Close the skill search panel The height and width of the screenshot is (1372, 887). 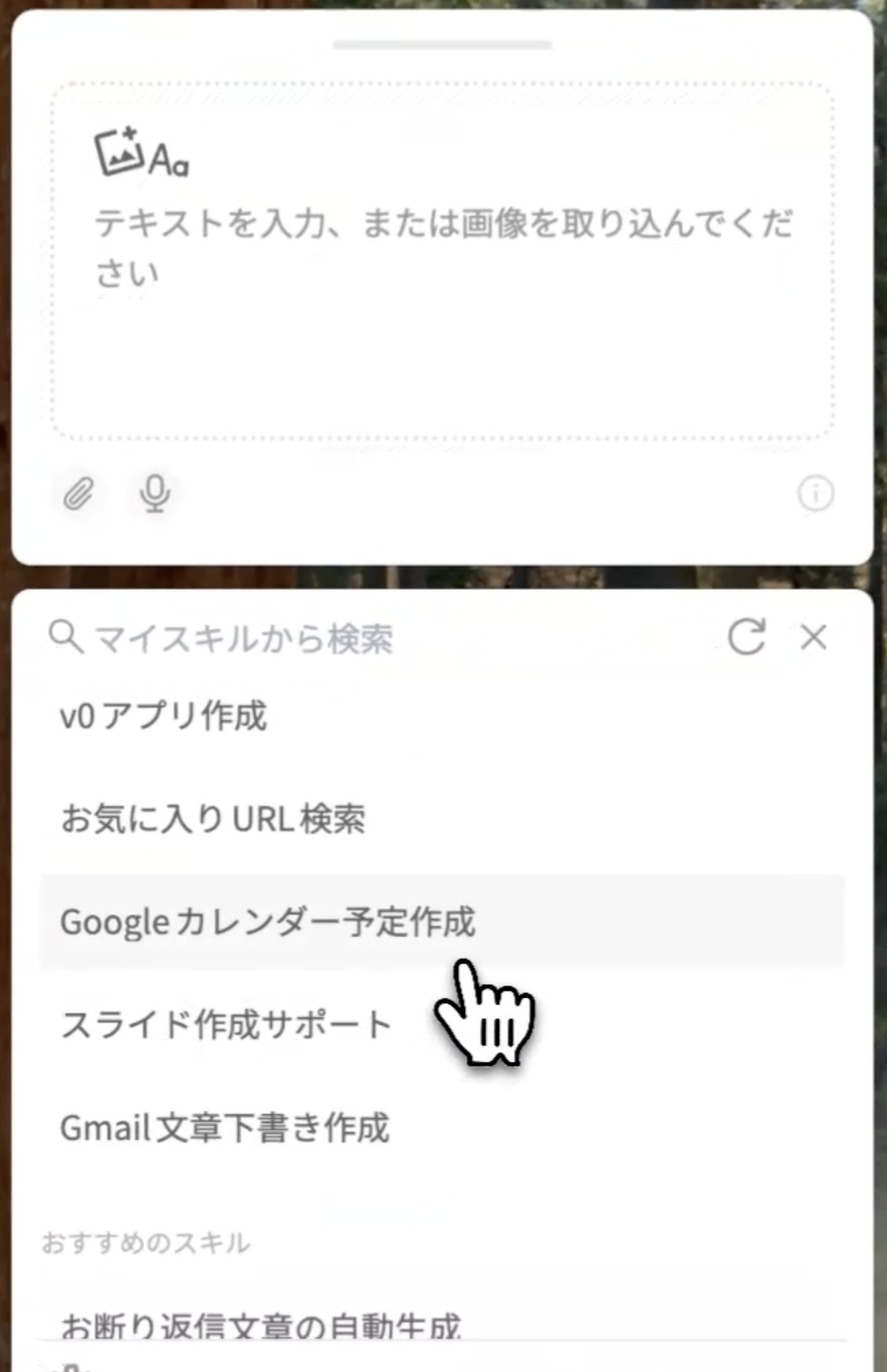click(x=813, y=637)
